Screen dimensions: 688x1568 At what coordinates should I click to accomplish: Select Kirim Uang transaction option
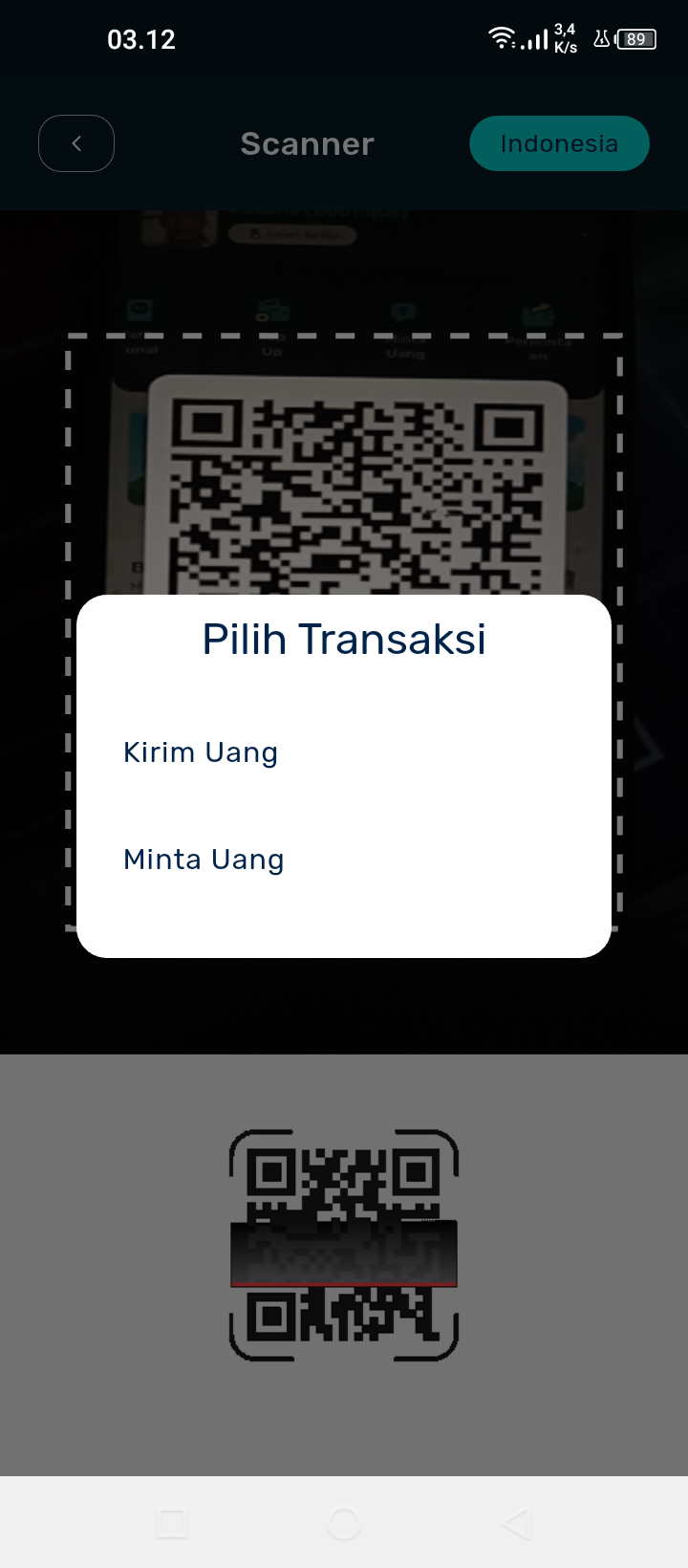pos(201,752)
